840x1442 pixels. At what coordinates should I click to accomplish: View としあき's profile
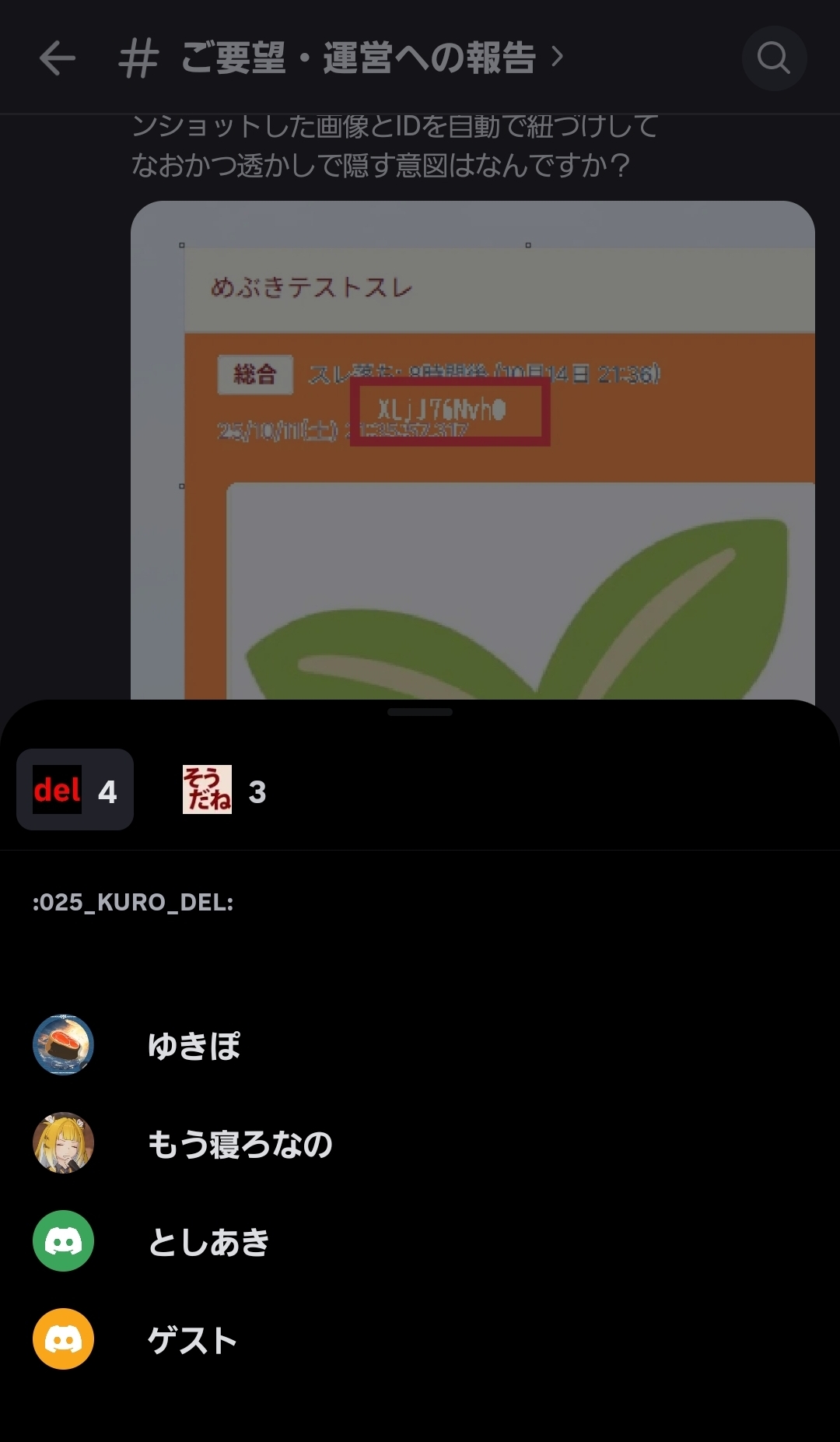pyautogui.click(x=208, y=1241)
